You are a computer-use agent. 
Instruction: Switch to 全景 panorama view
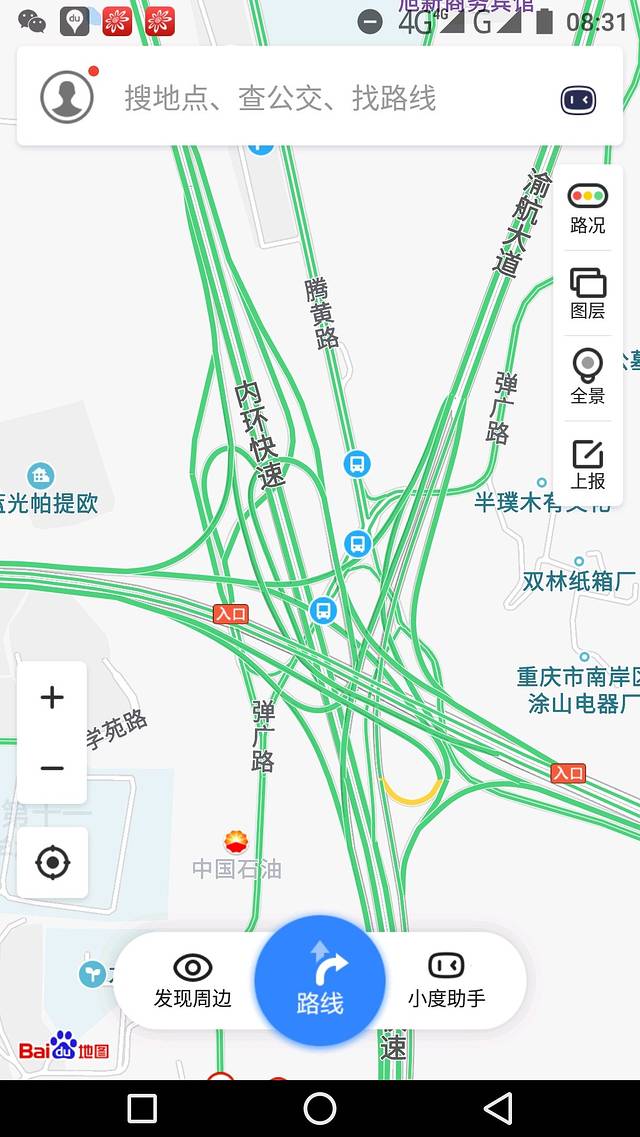pyautogui.click(x=587, y=377)
